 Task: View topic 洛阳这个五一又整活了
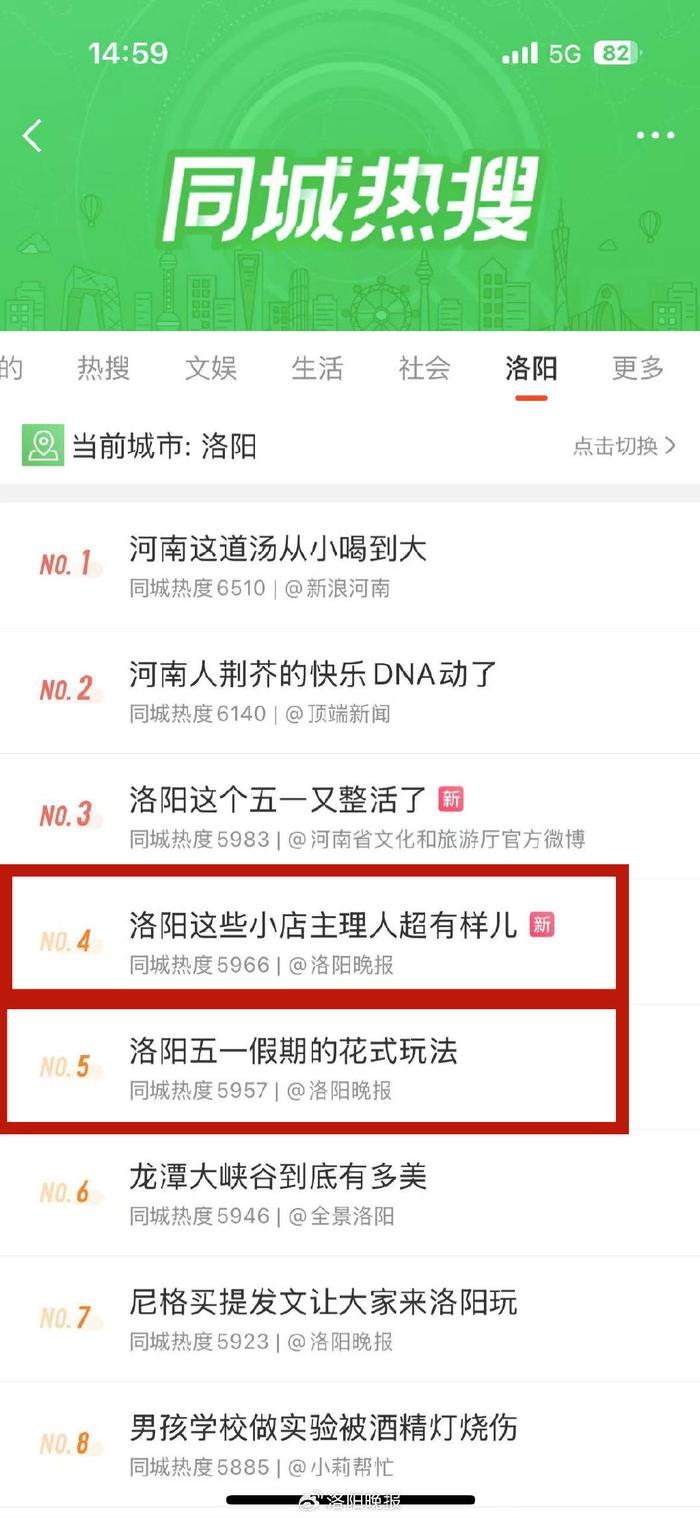(x=350, y=816)
